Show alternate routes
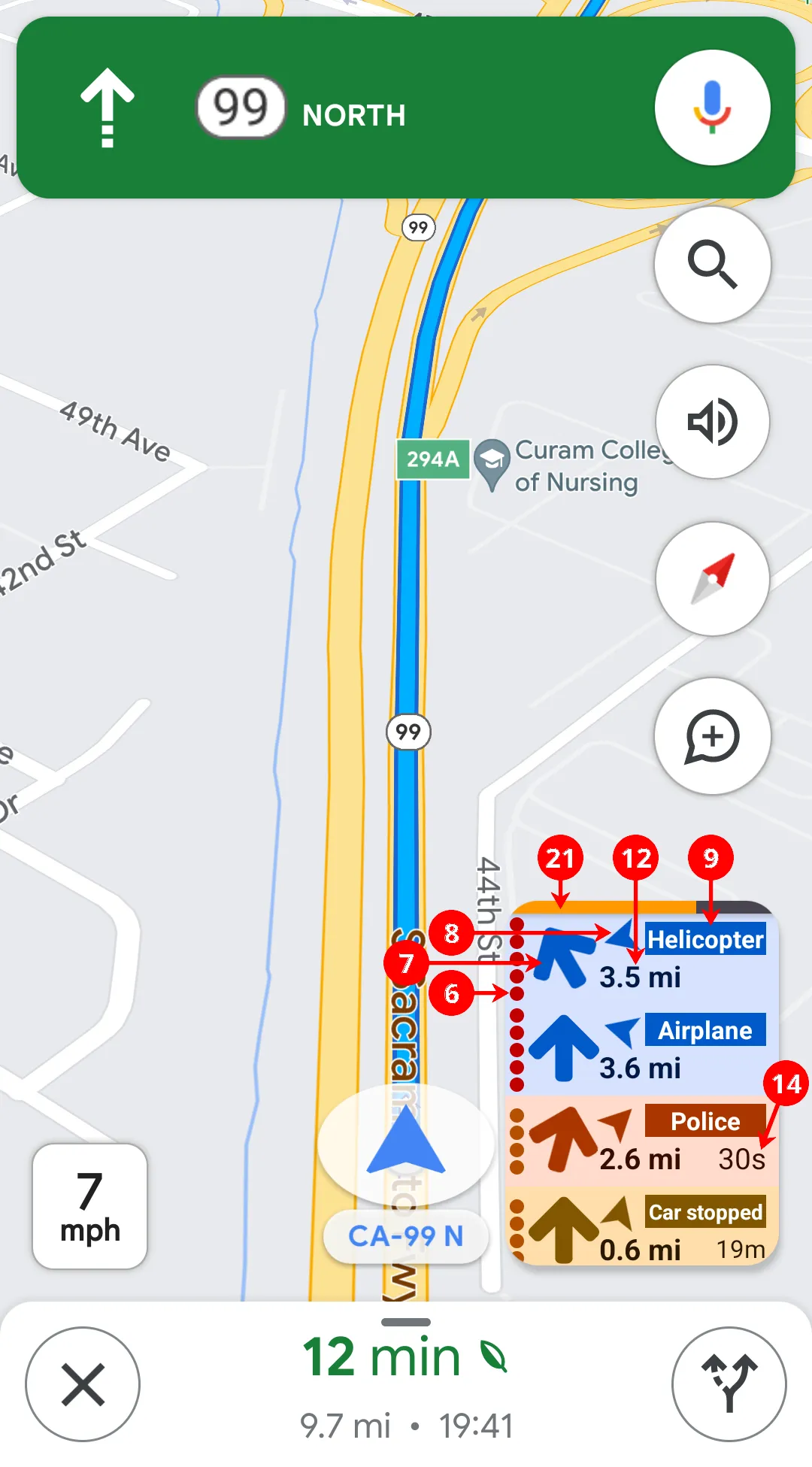This screenshot has height=1467, width=812. (729, 1384)
